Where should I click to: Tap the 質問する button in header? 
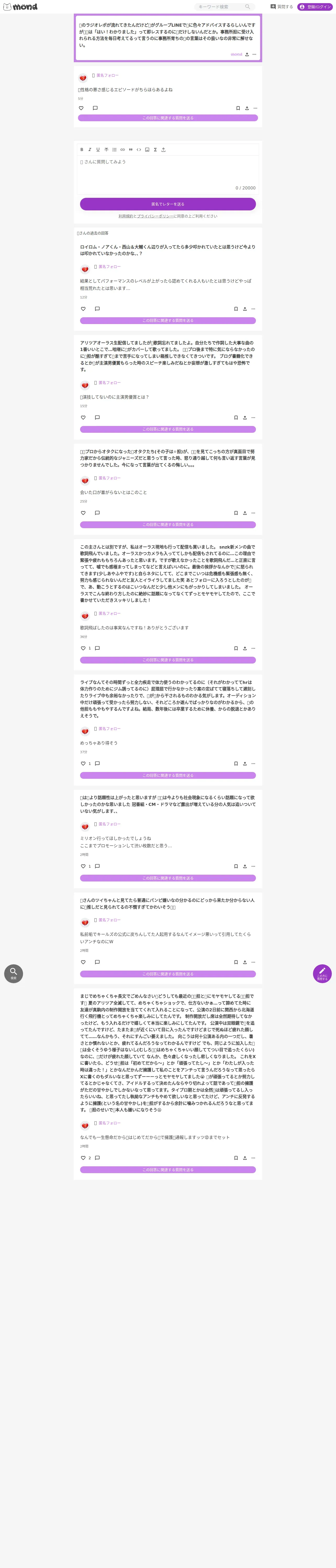click(x=282, y=7)
